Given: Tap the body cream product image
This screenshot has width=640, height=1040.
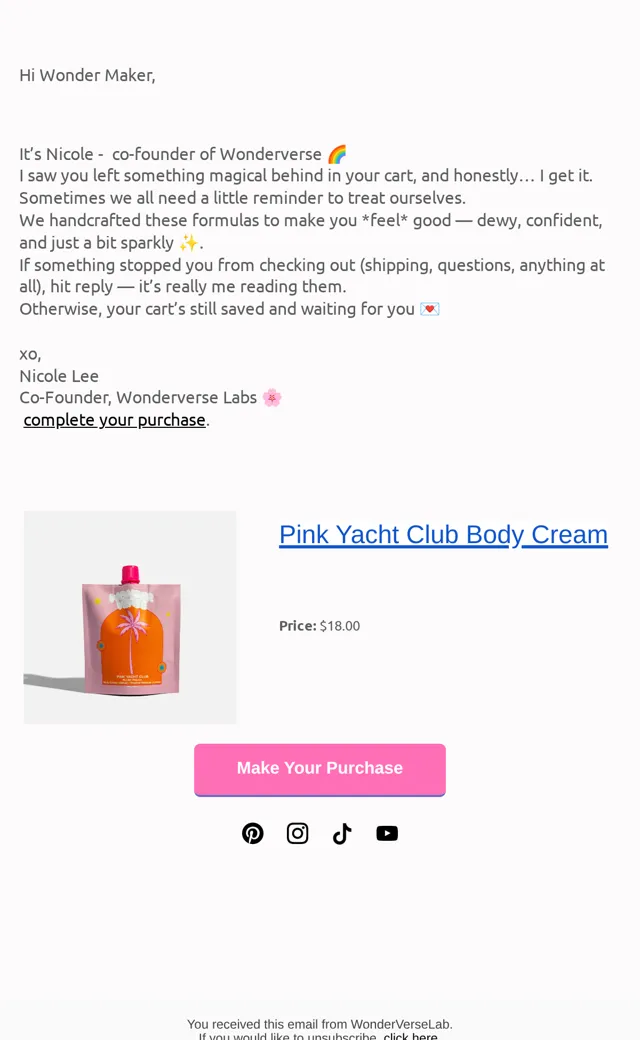Looking at the screenshot, I should [130, 618].
